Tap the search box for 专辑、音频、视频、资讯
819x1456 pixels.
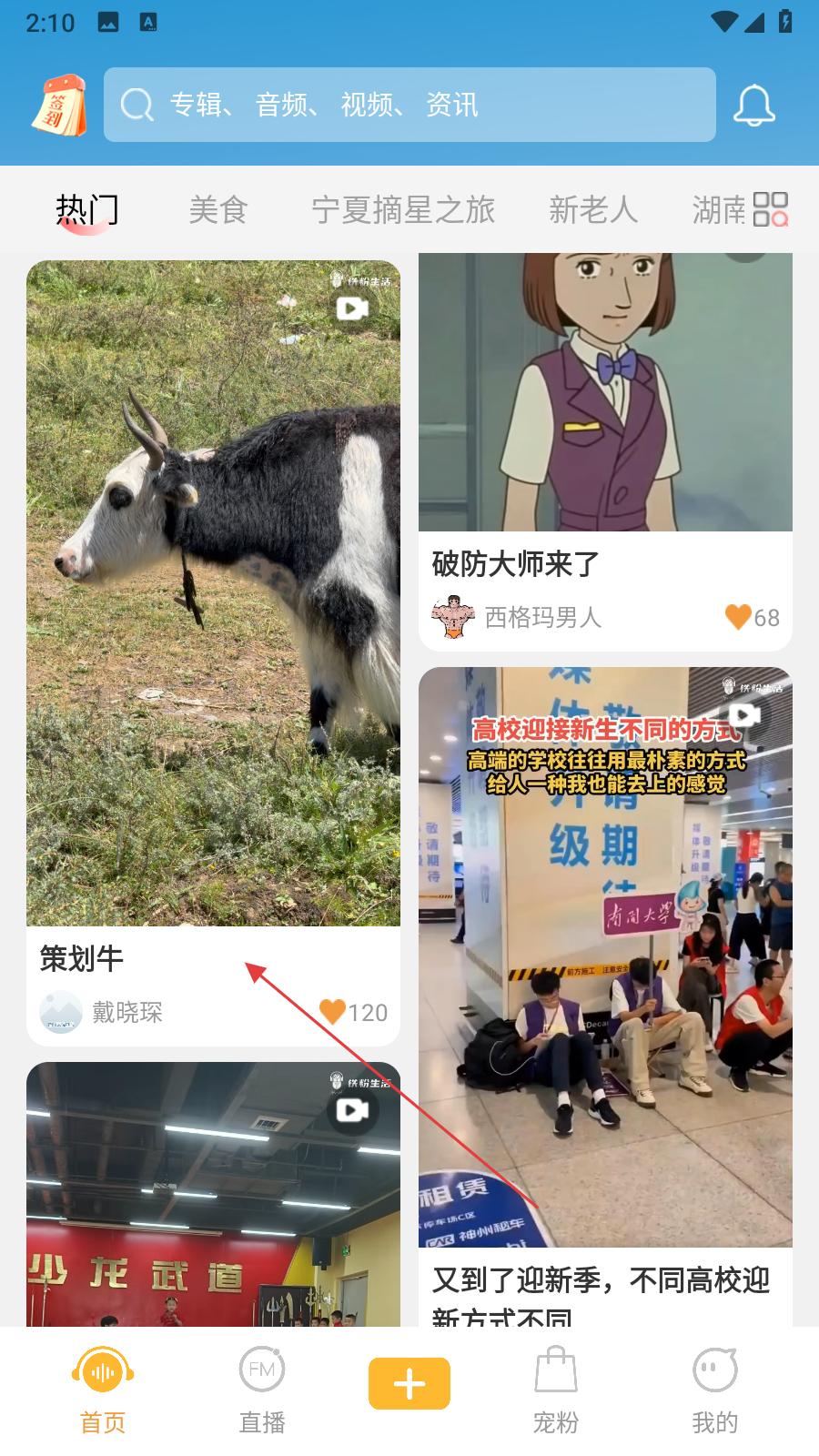tap(409, 106)
